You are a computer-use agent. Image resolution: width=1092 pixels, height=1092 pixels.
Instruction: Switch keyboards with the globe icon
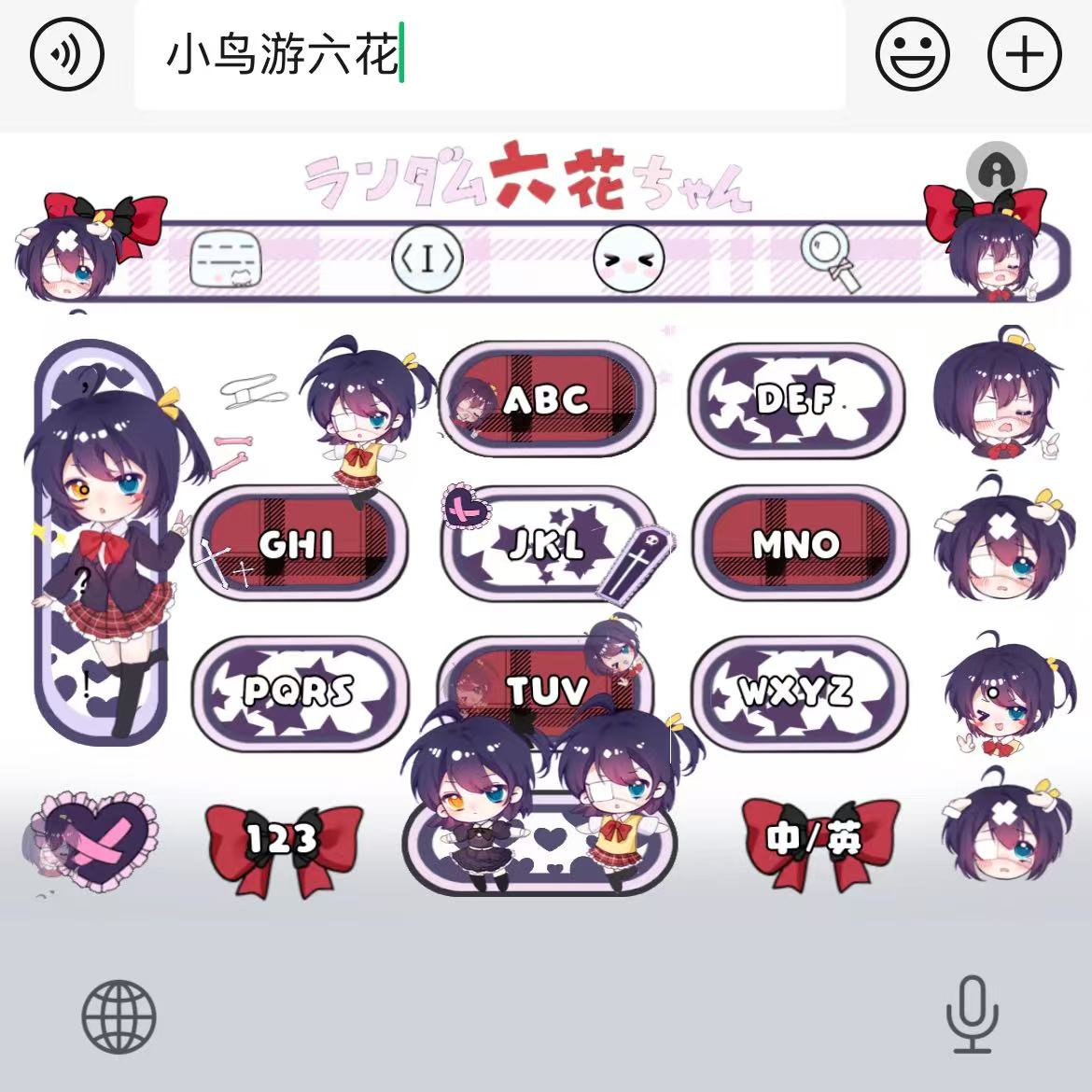point(119,1015)
